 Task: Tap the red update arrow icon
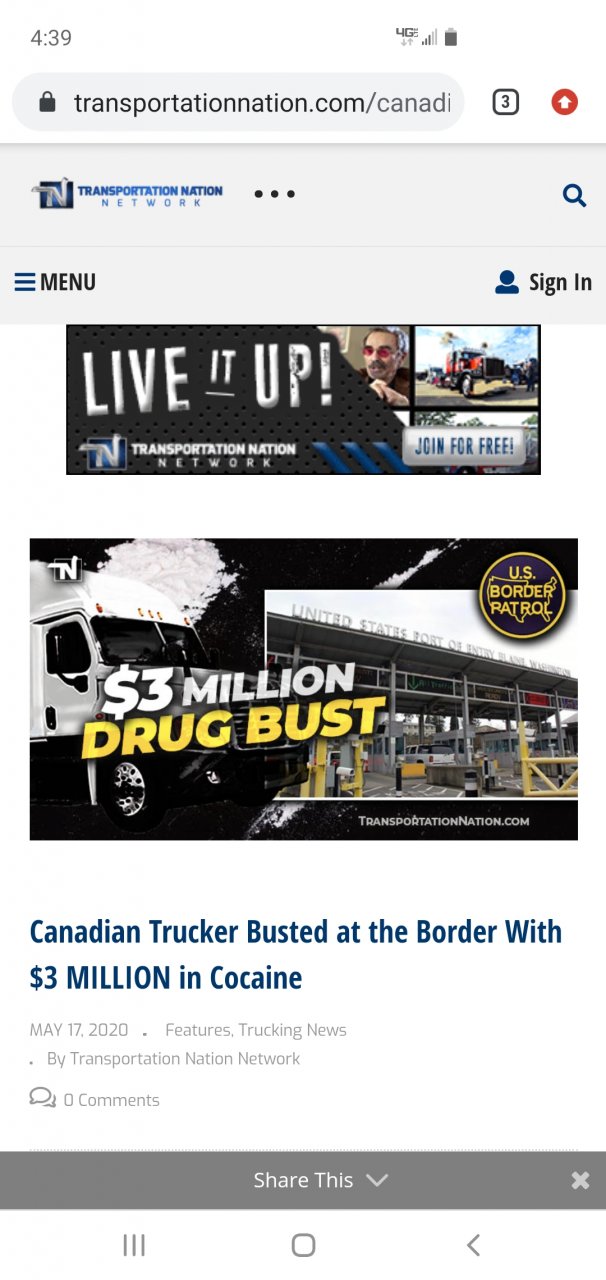565,102
